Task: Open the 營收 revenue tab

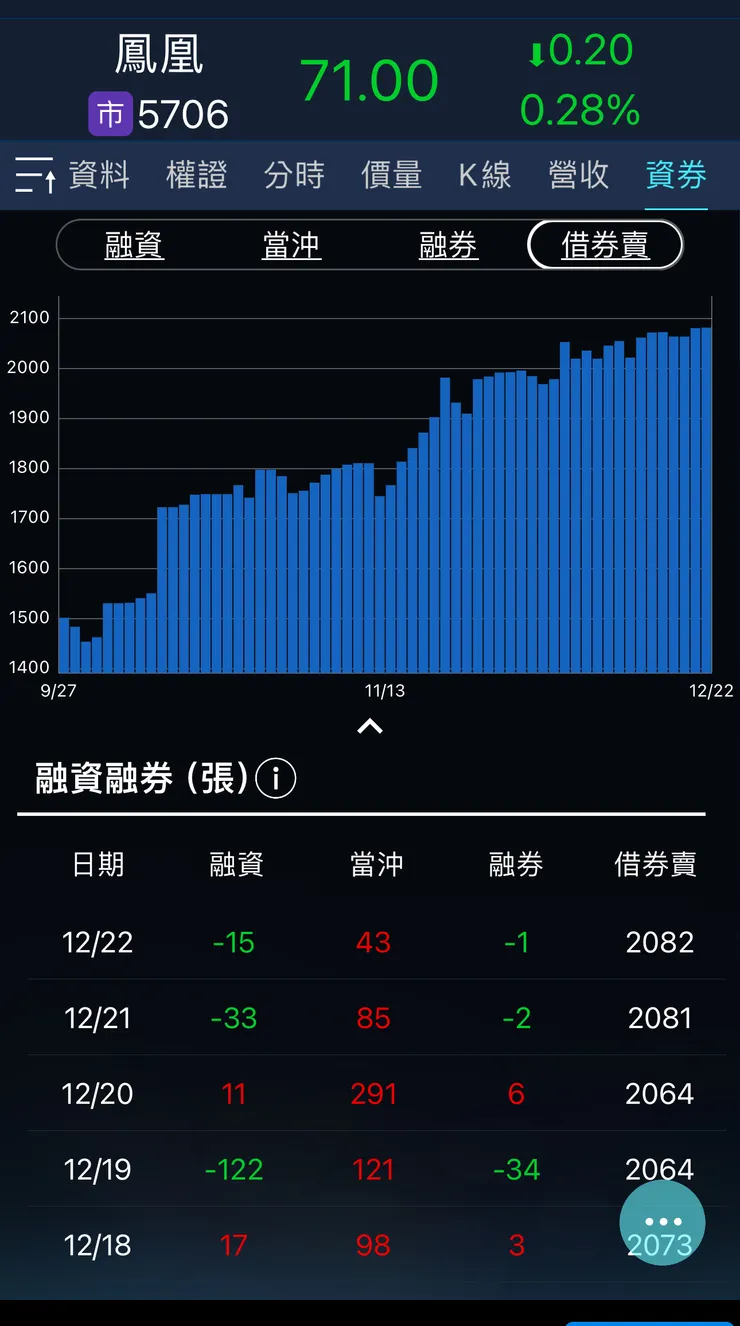Action: click(579, 175)
